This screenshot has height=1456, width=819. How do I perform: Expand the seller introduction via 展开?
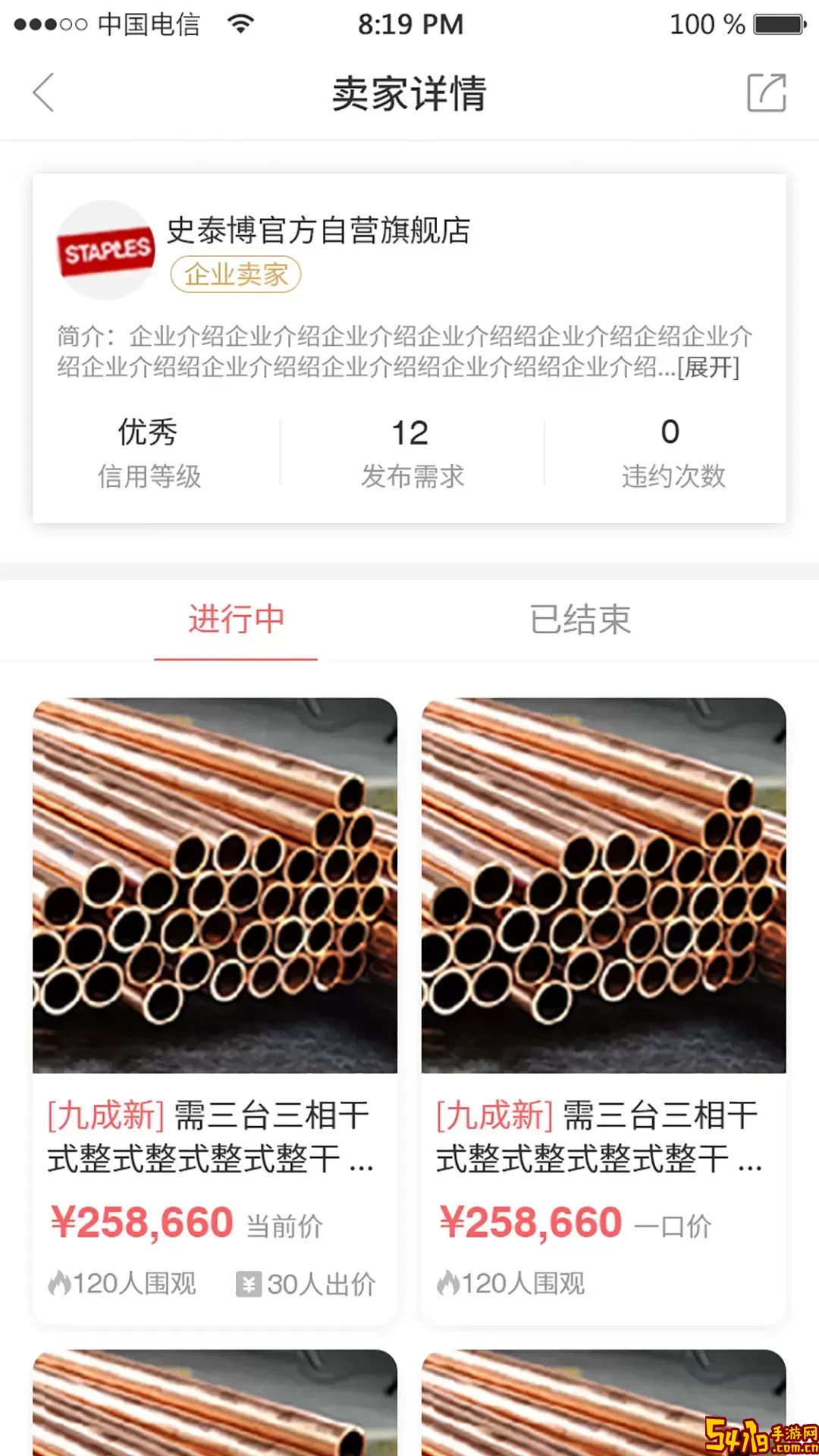pyautogui.click(x=708, y=369)
